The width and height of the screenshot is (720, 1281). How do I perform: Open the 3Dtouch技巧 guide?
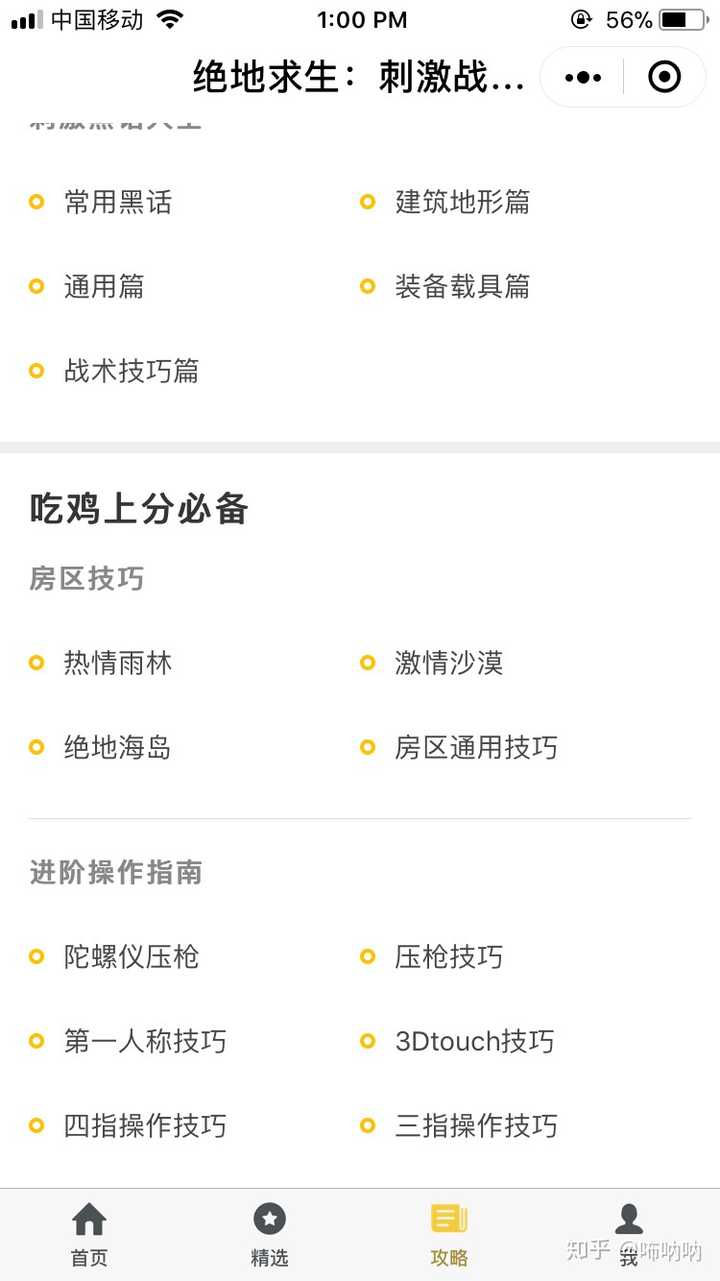(474, 1042)
